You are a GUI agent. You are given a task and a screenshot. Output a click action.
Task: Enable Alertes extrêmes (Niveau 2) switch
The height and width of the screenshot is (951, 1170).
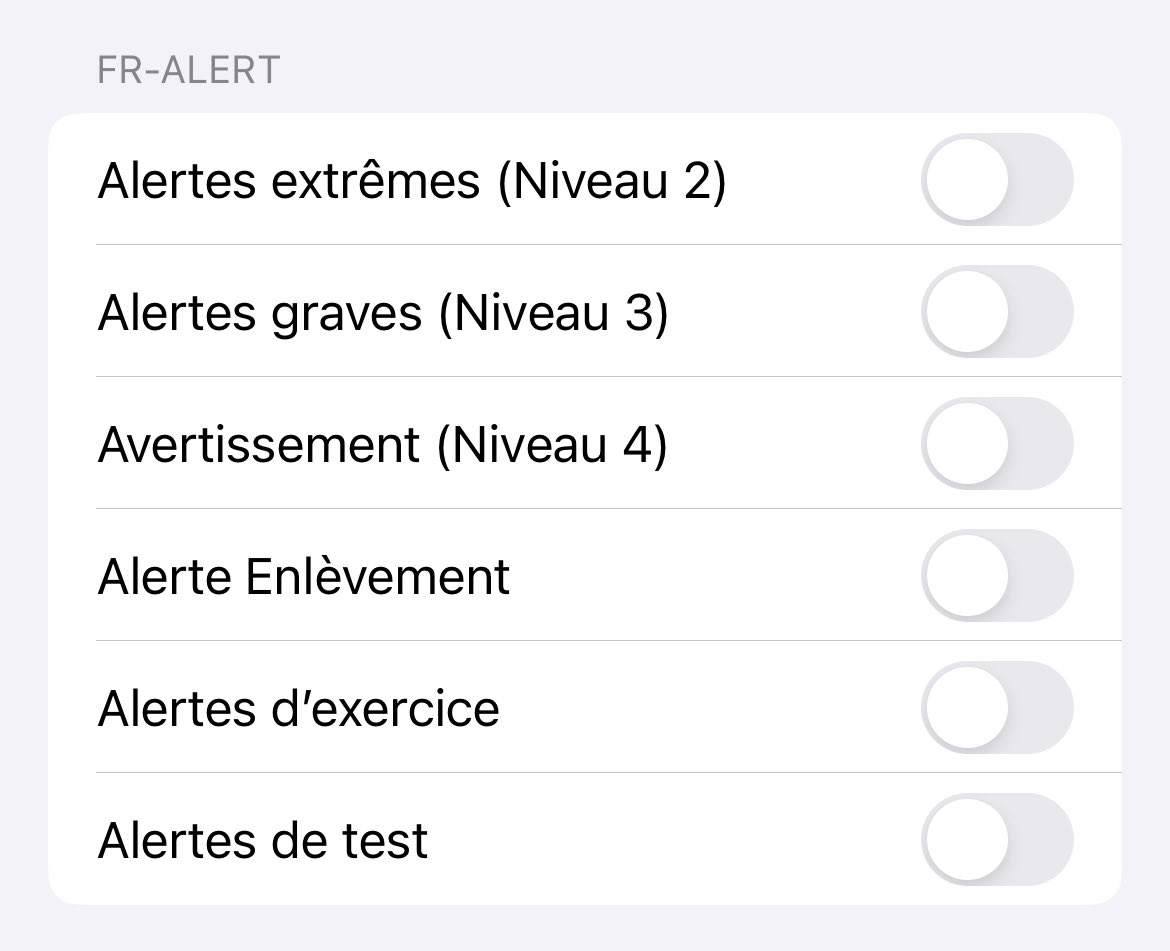[996, 180]
